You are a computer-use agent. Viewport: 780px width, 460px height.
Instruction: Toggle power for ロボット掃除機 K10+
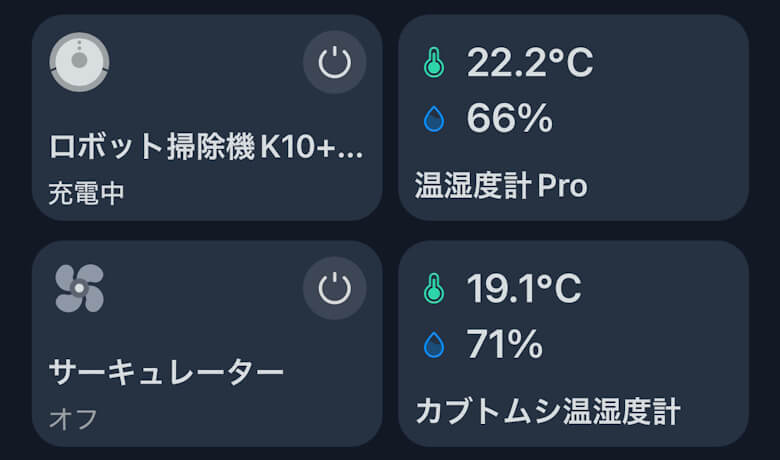(334, 63)
